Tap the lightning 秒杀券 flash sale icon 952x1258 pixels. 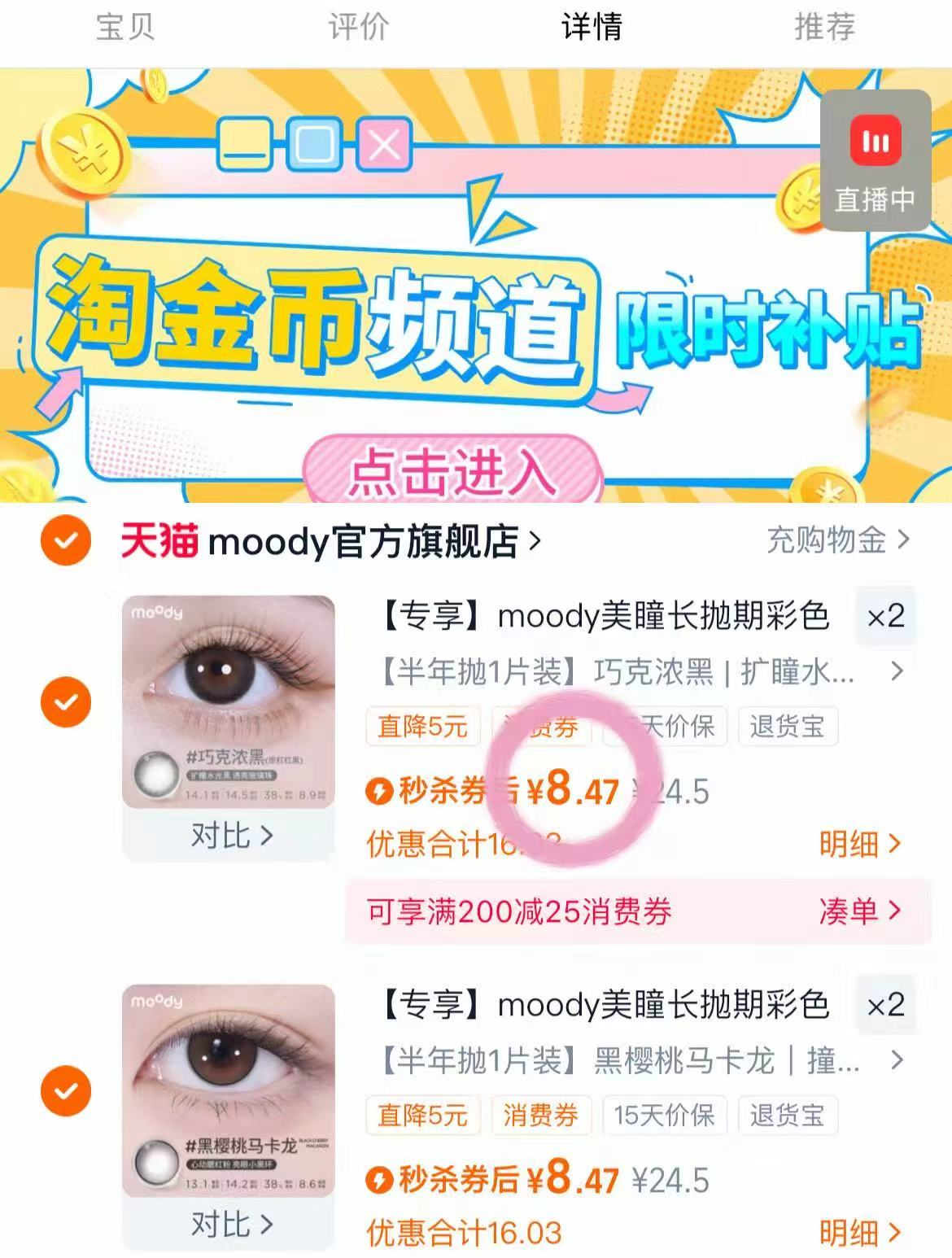pos(380,789)
